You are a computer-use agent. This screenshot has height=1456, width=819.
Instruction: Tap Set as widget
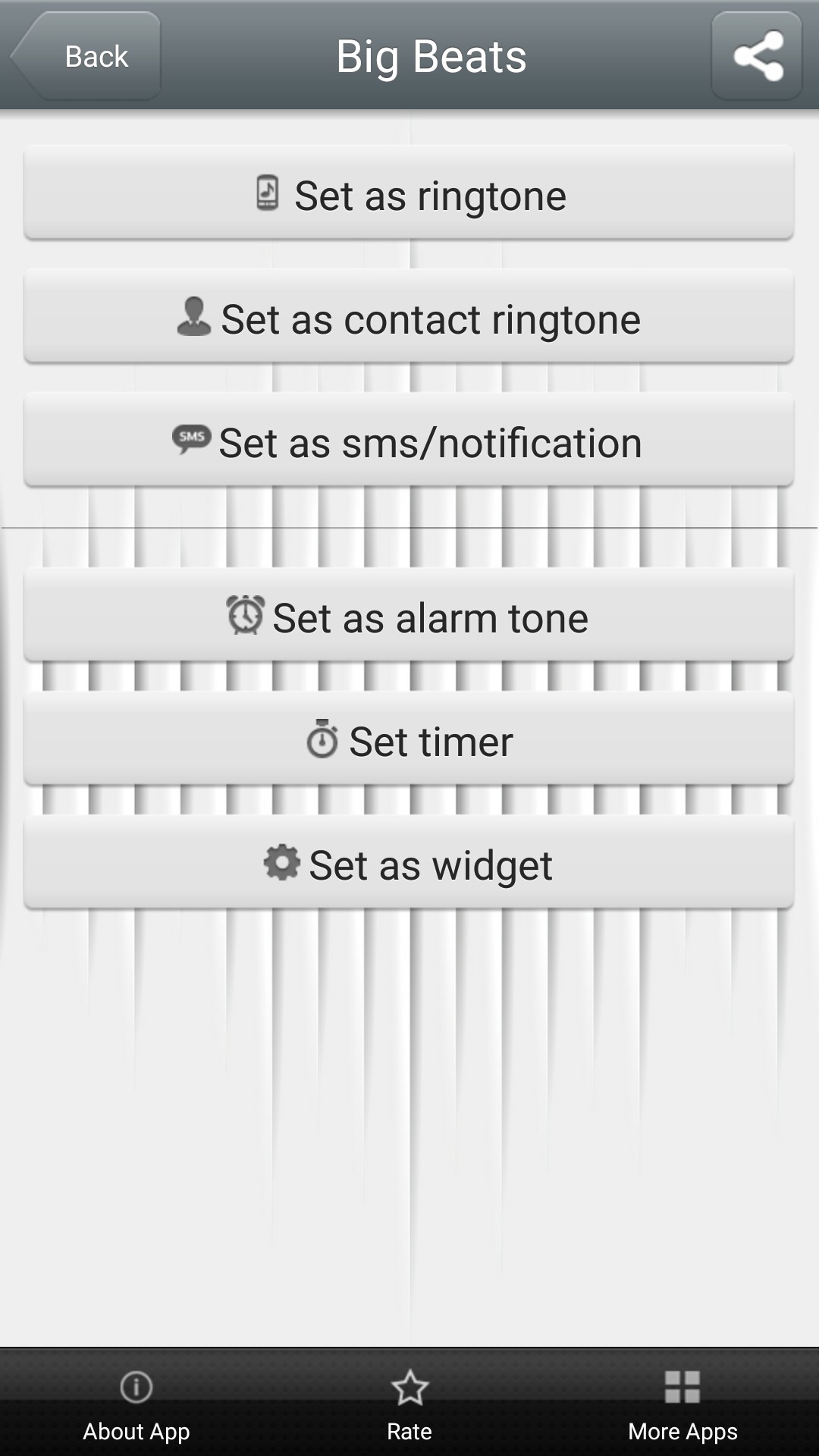(x=409, y=863)
